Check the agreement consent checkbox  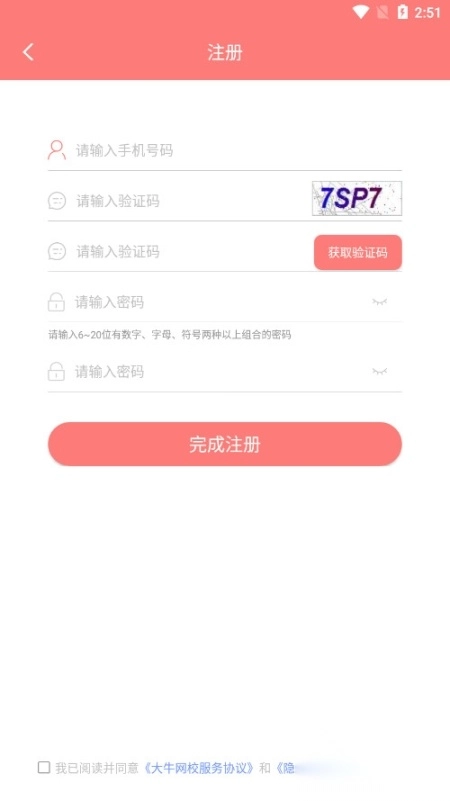[44, 767]
